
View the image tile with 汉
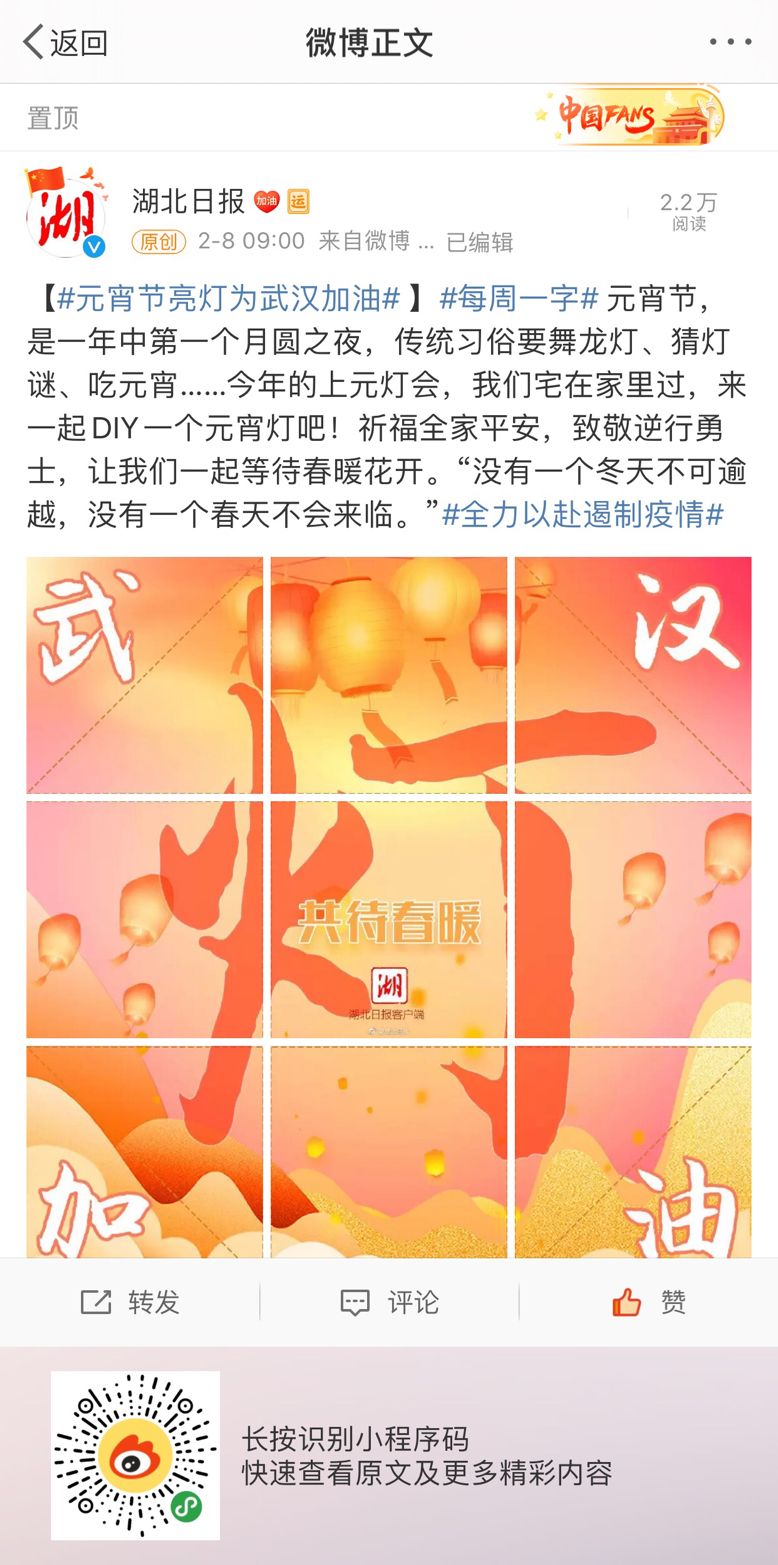tap(633, 675)
